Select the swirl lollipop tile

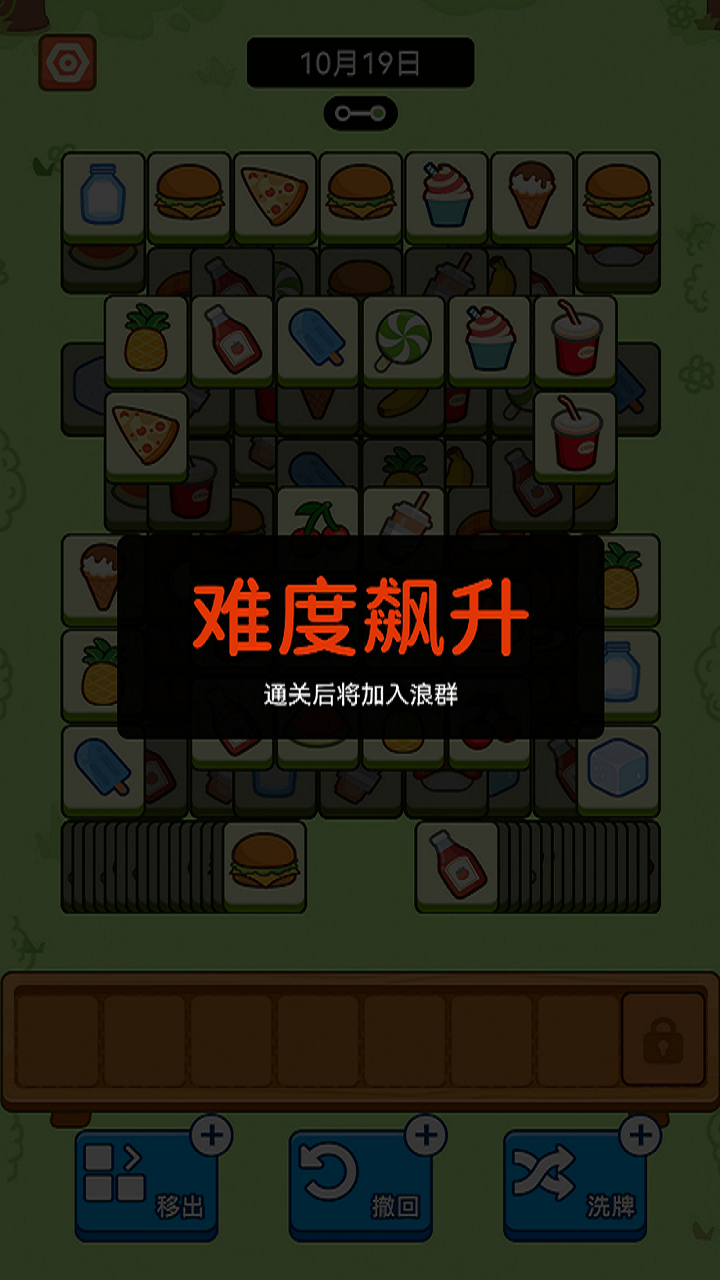click(x=404, y=338)
